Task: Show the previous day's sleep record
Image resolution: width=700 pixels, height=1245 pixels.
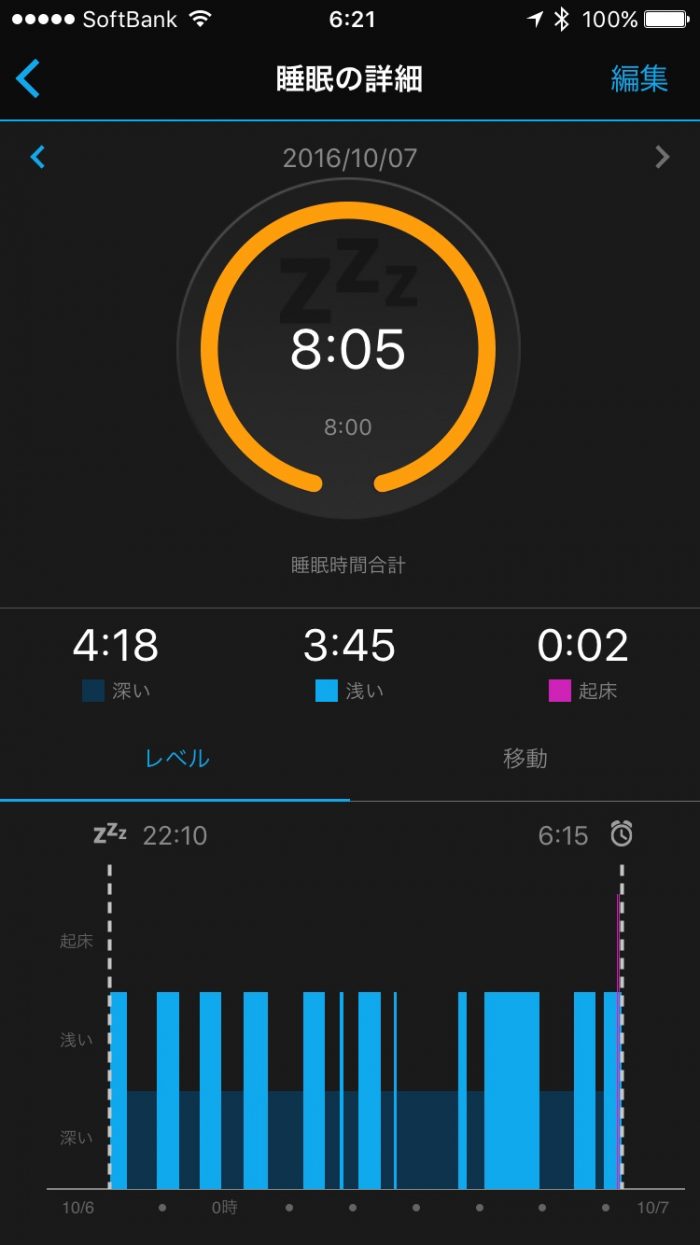Action: point(38,157)
